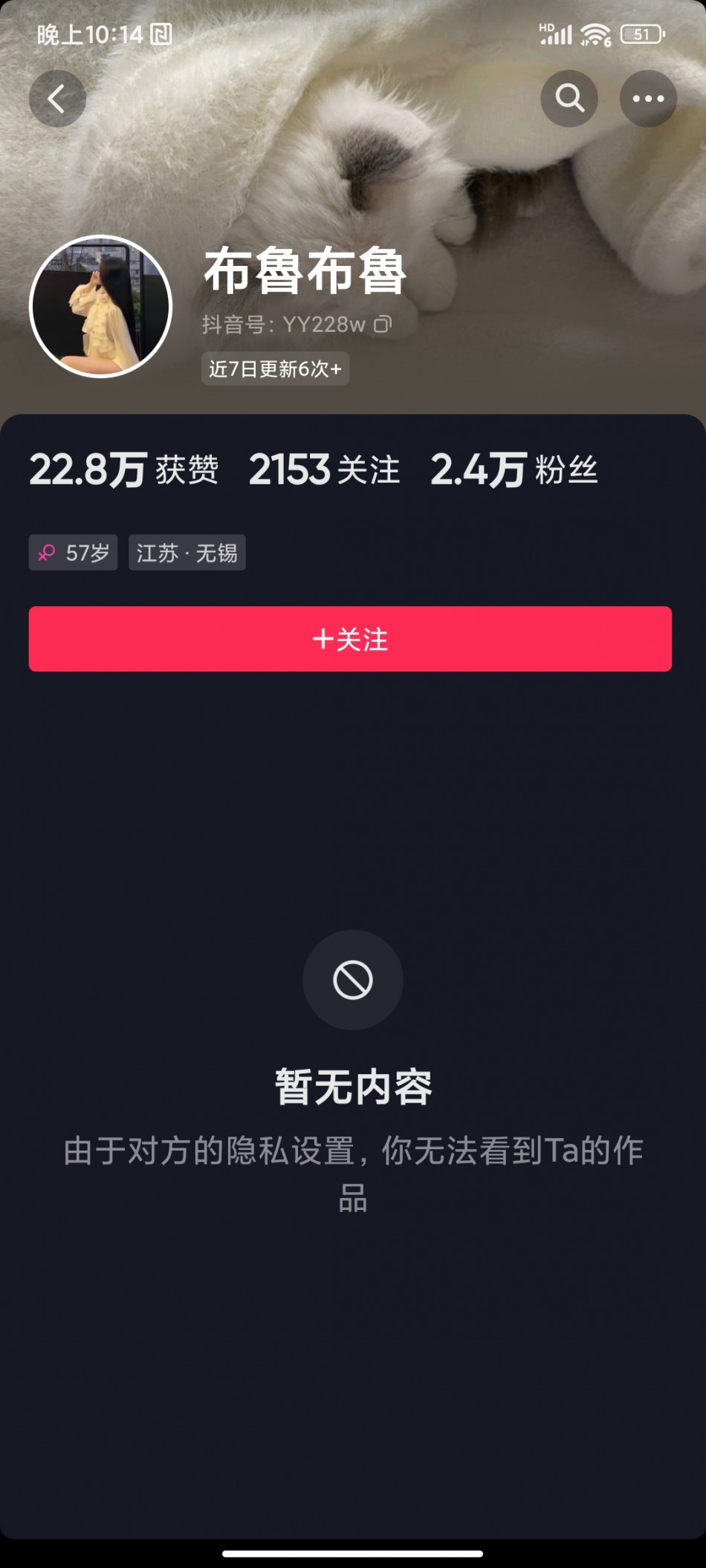
Task: Open the 2.4万 粉丝 followers list
Action: click(x=514, y=470)
